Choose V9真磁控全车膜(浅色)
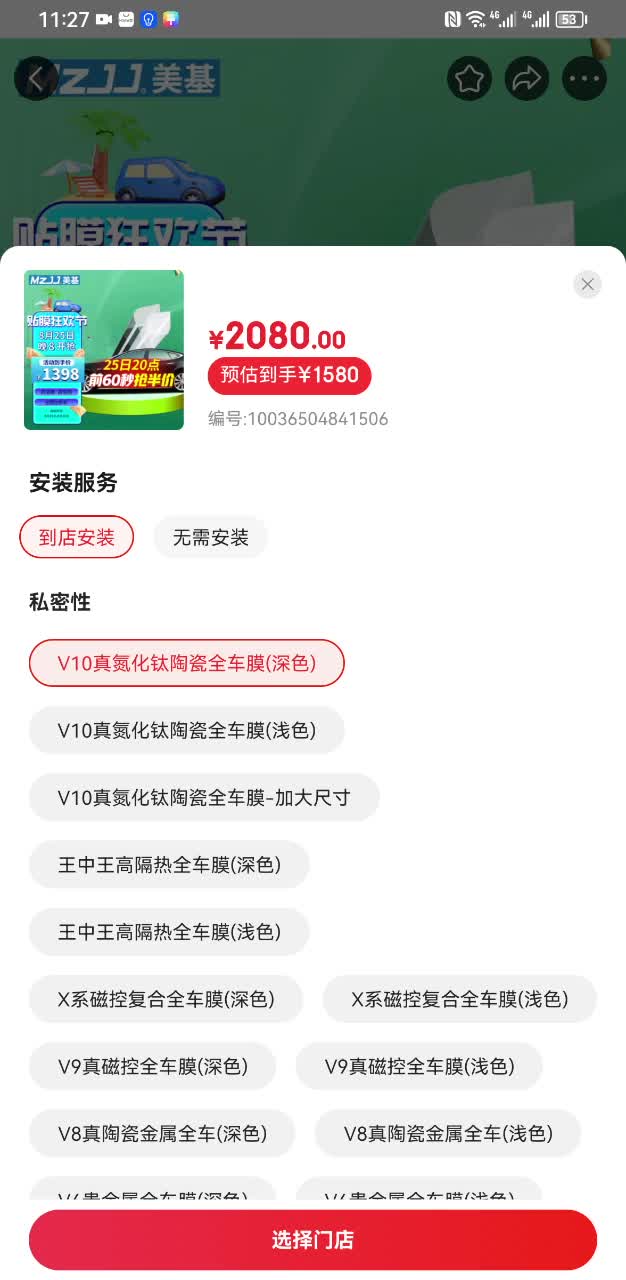Image resolution: width=626 pixels, height=1280 pixels. [x=419, y=1066]
